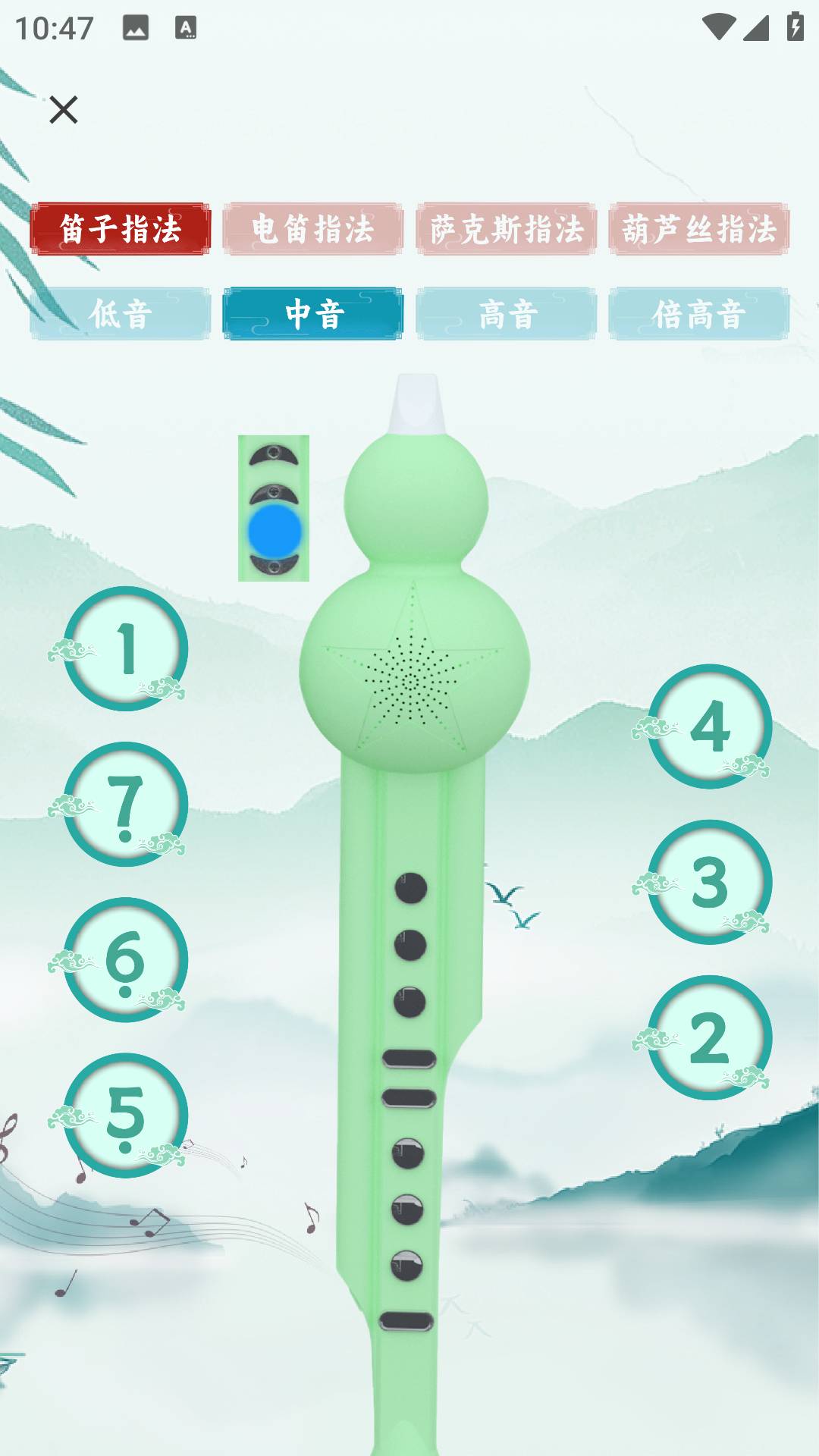Switch to the 葫芦丝指法 tab
Screen dimensions: 819x1456
point(698,229)
